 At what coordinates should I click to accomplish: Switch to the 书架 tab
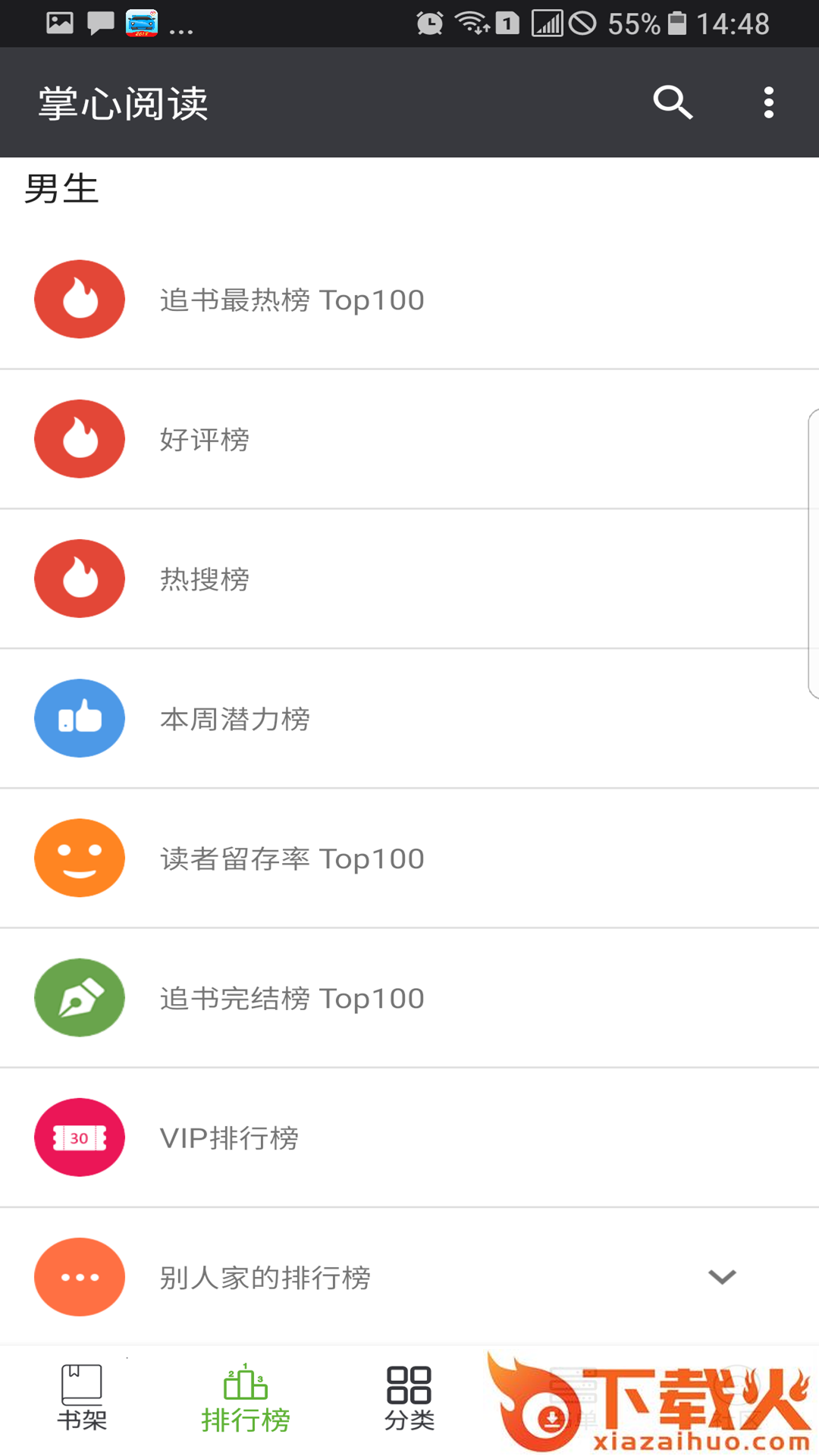pyautogui.click(x=82, y=1398)
